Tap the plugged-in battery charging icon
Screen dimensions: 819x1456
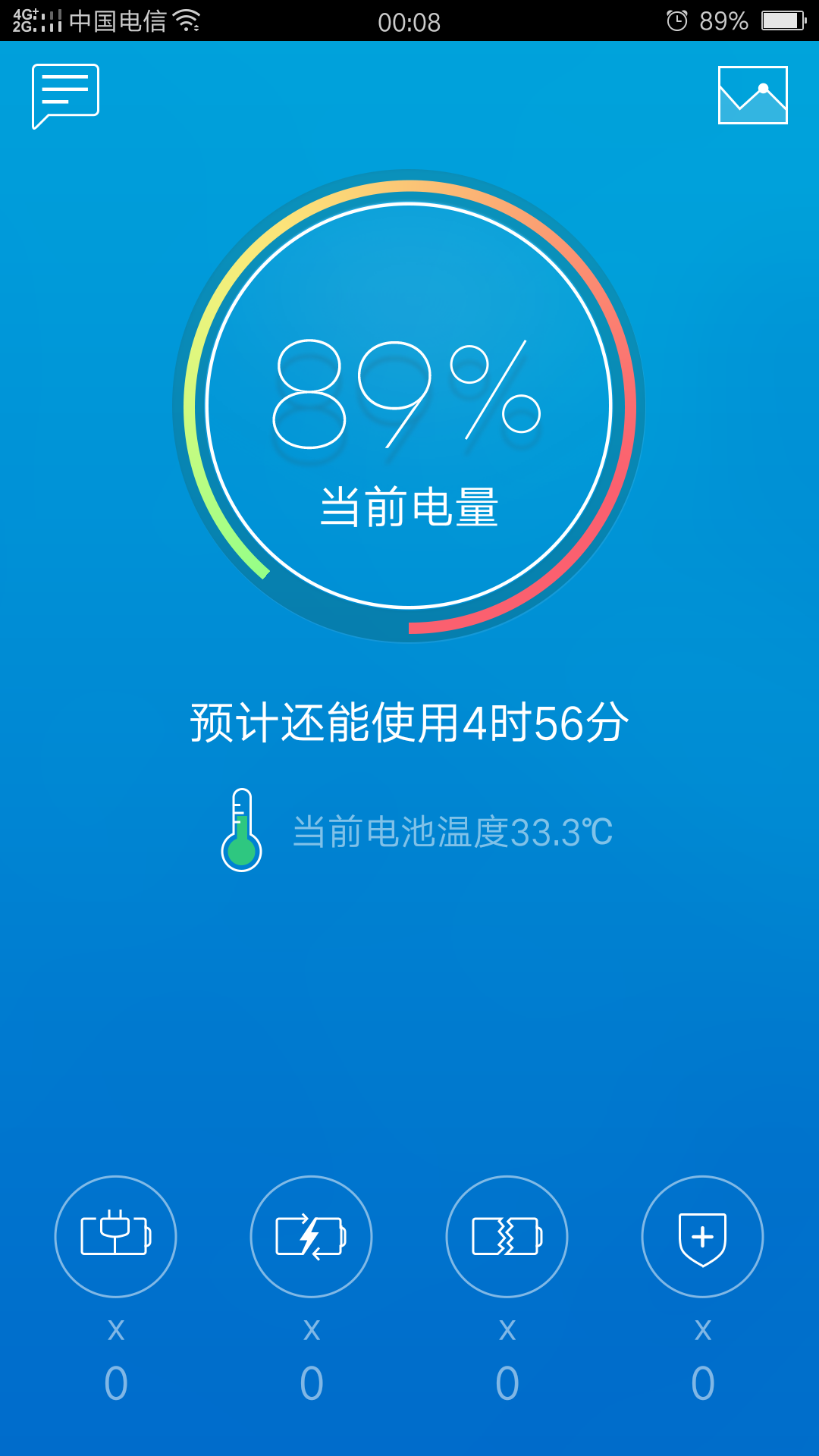point(115,1236)
